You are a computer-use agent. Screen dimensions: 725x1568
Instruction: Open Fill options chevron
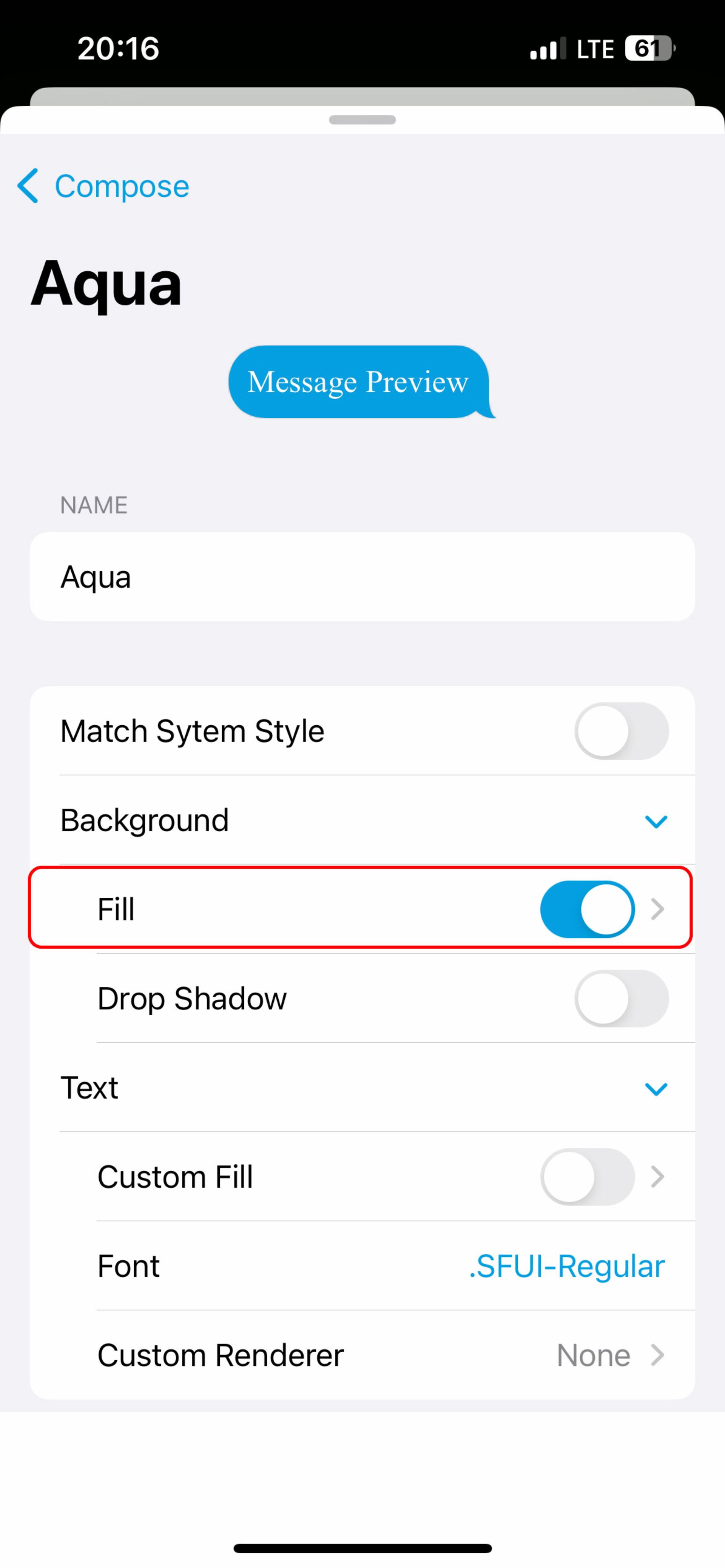657,909
